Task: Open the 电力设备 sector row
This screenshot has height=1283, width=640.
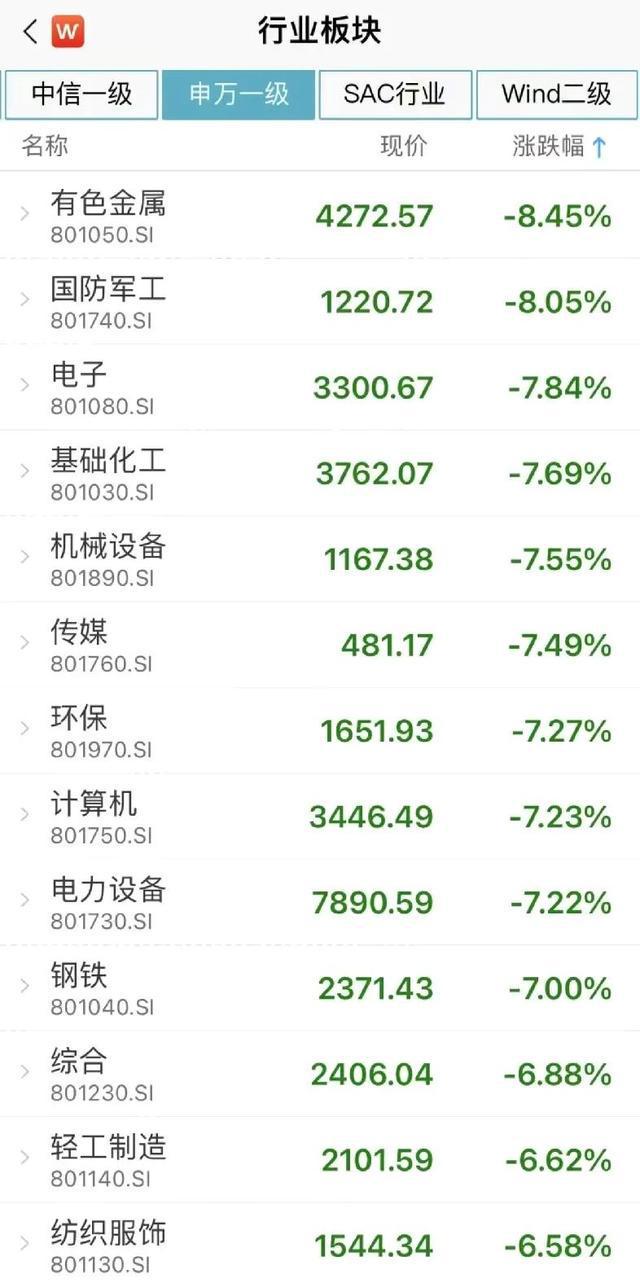Action: pos(320,903)
